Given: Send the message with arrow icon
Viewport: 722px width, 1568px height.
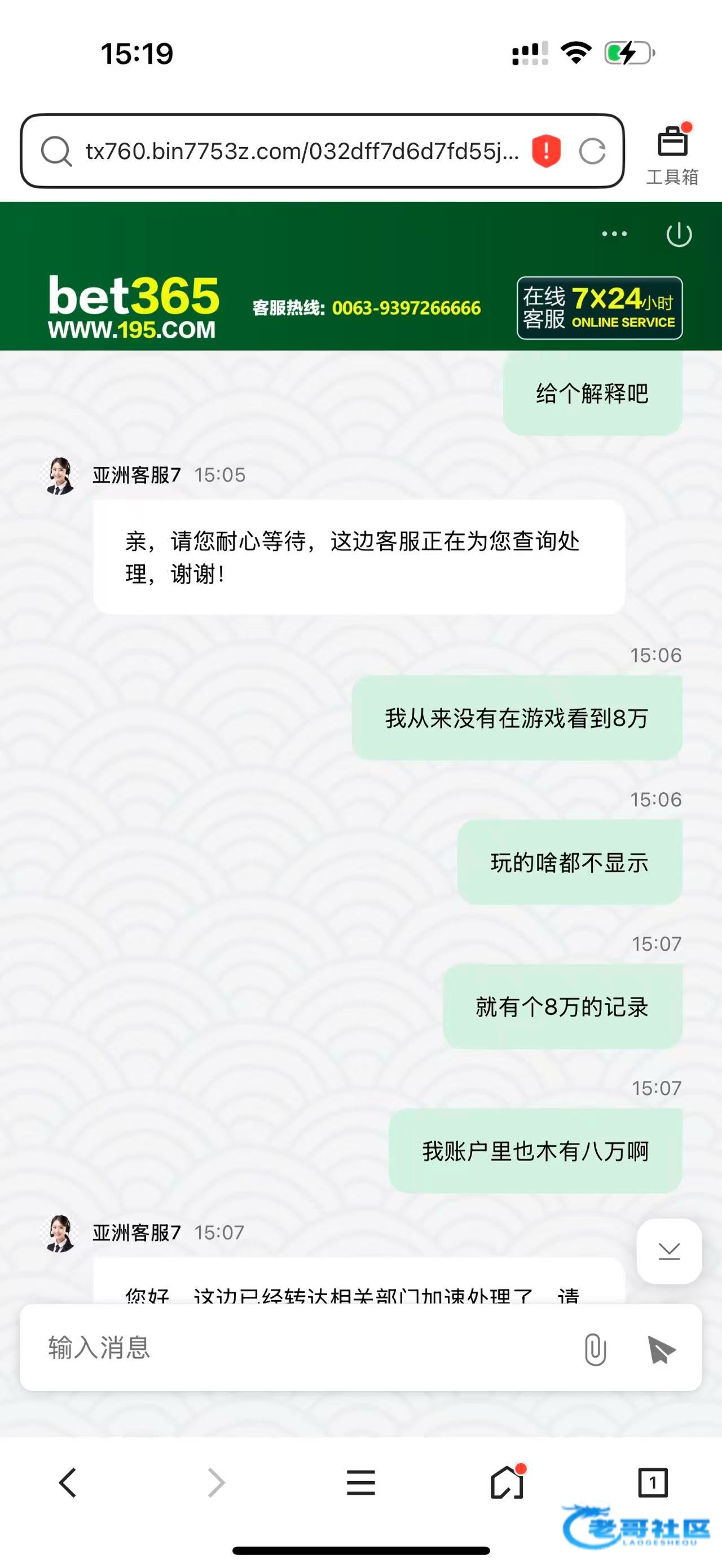Looking at the screenshot, I should point(662,1349).
